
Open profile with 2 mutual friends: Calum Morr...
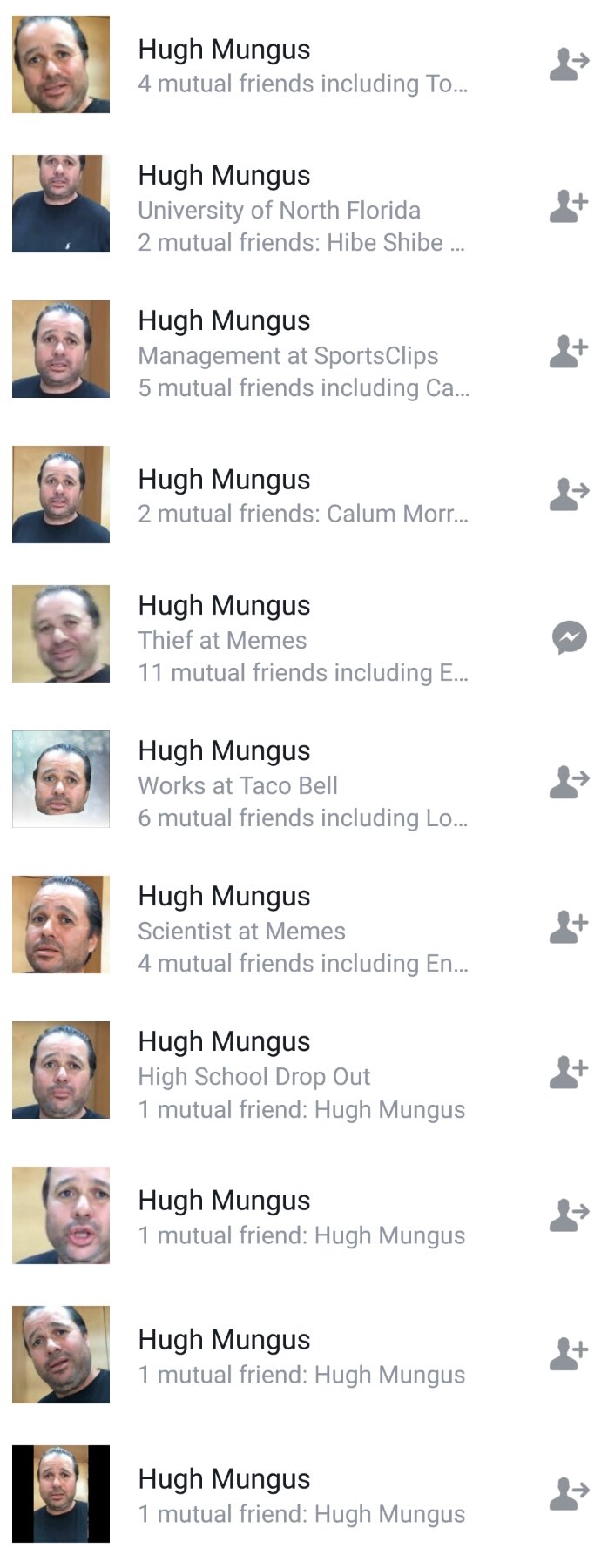click(x=224, y=481)
